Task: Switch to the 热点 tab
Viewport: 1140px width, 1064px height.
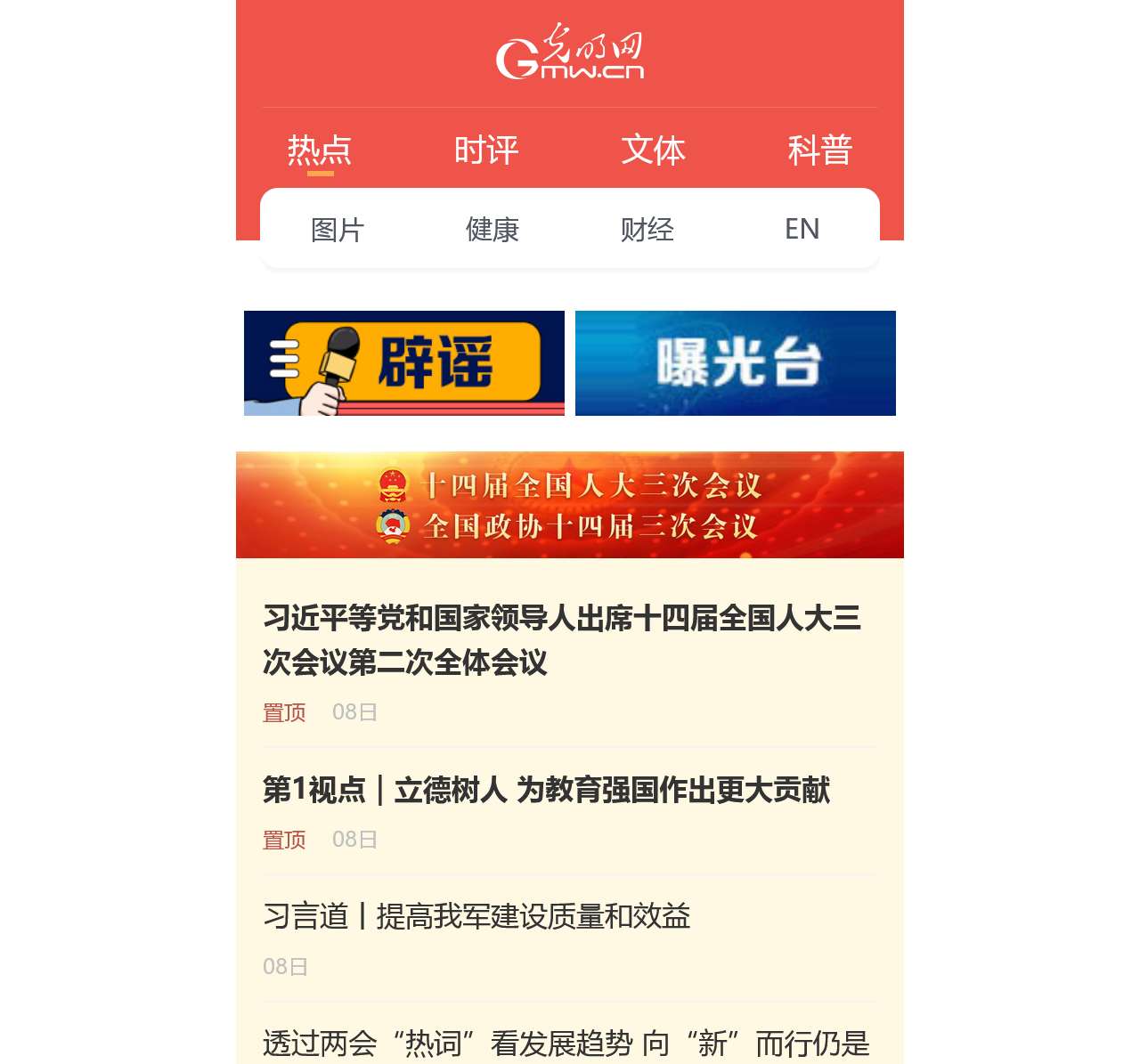Action: tap(320, 150)
